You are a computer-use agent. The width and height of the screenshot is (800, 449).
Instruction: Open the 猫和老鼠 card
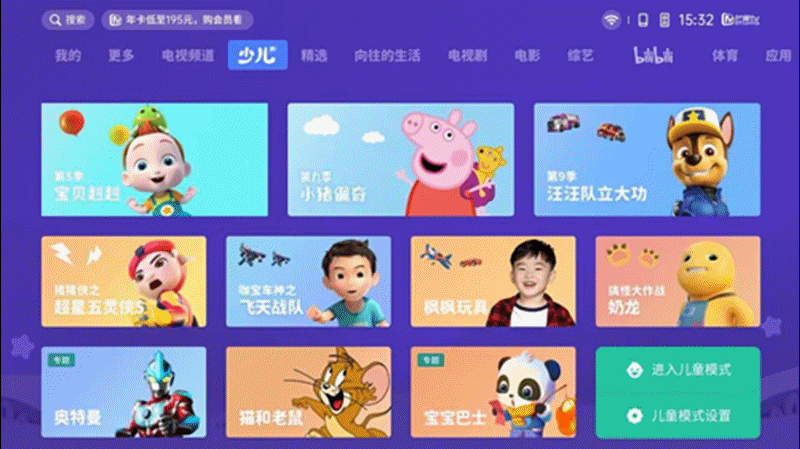click(x=308, y=391)
